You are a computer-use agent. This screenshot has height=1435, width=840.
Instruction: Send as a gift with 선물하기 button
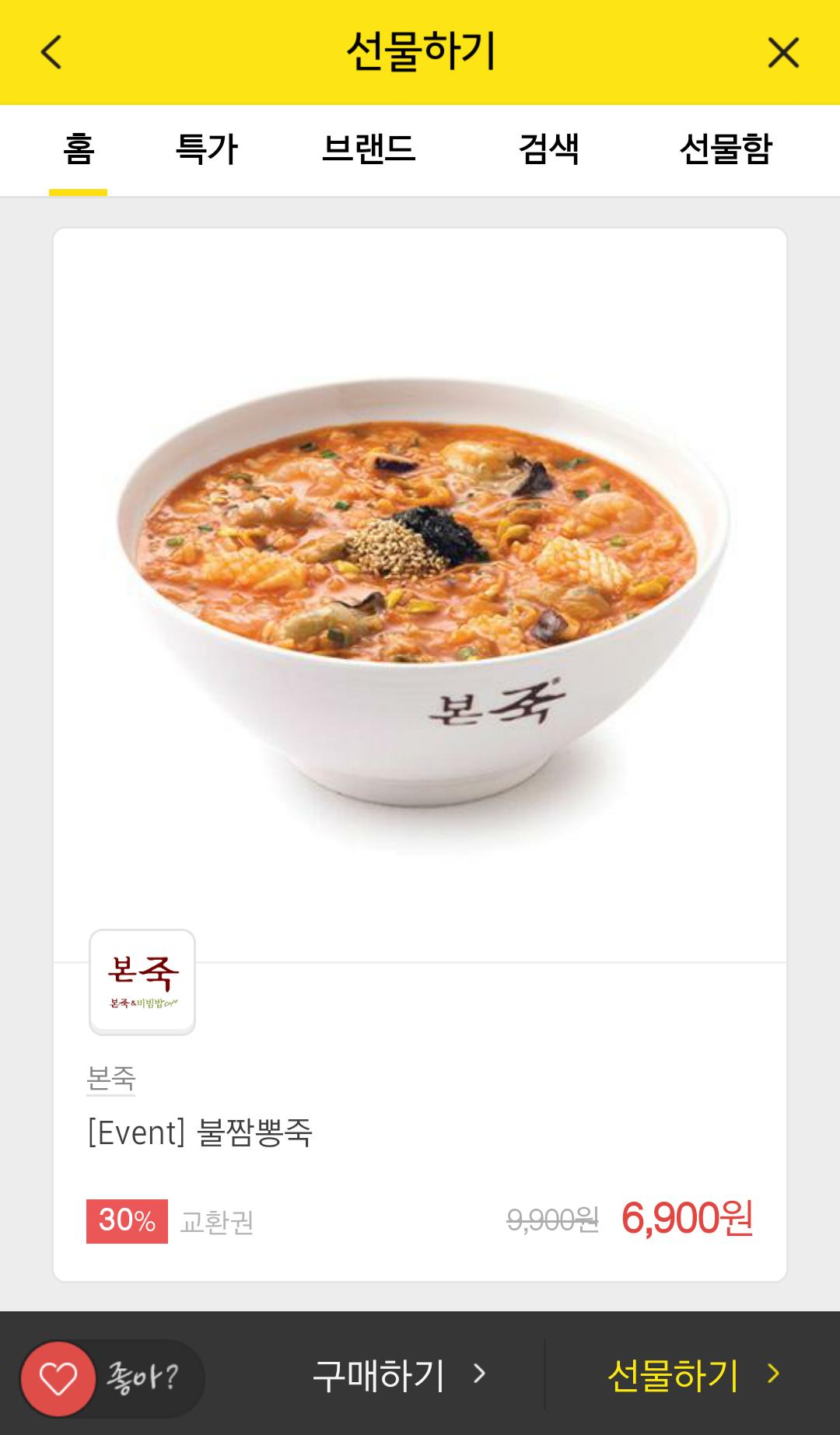[692, 1375]
